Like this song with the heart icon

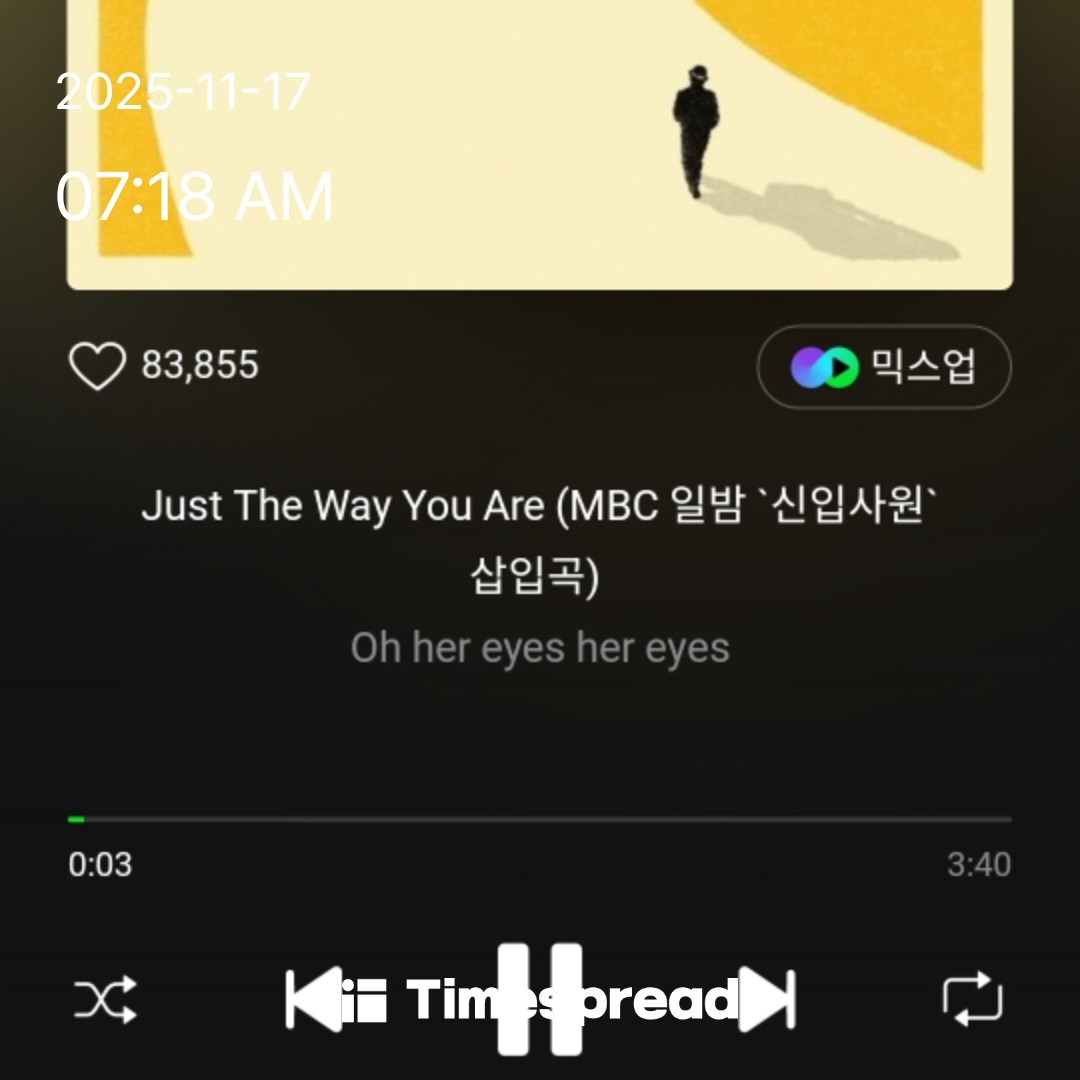[97, 366]
